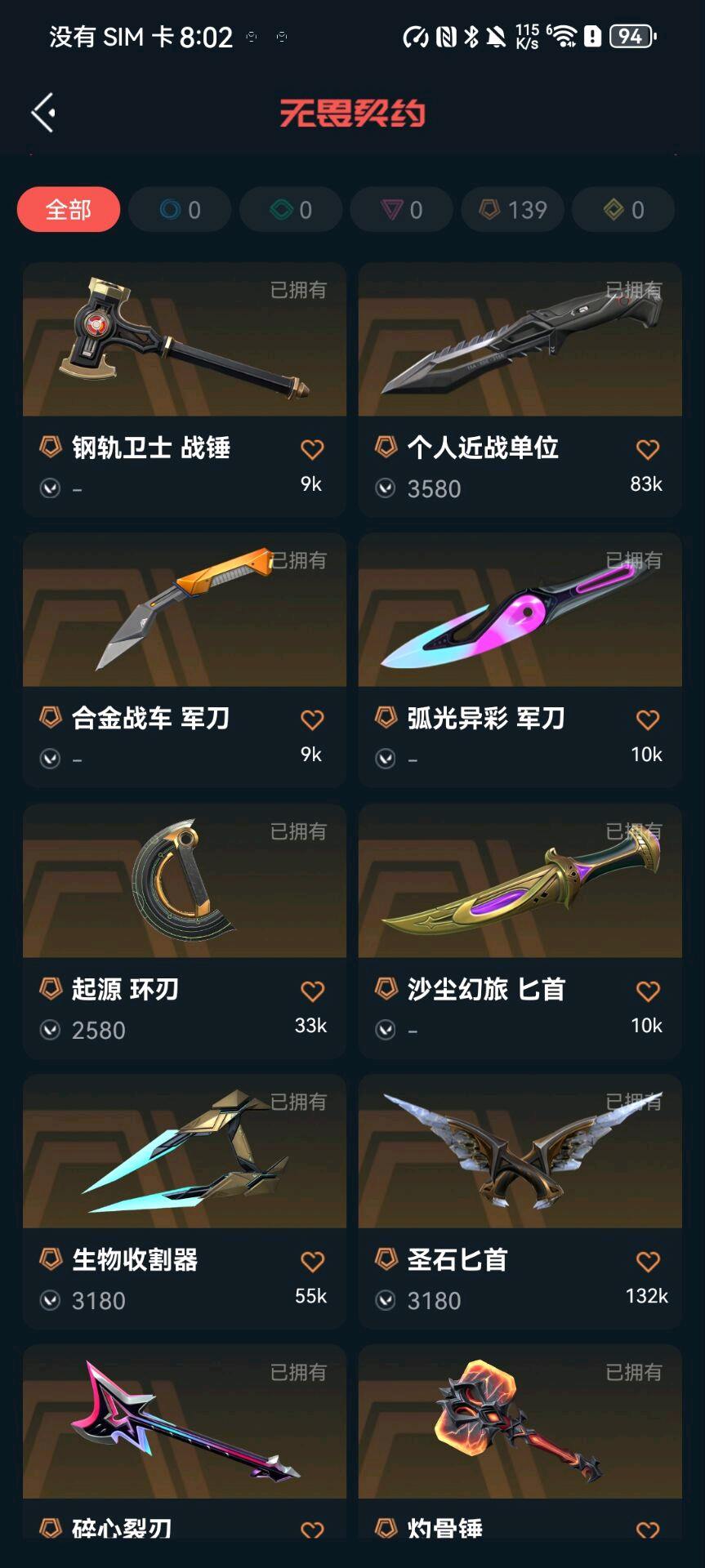Screen dimensions: 705x1568
Task: Favorite the 起源 环刃 skin
Action: (x=312, y=991)
